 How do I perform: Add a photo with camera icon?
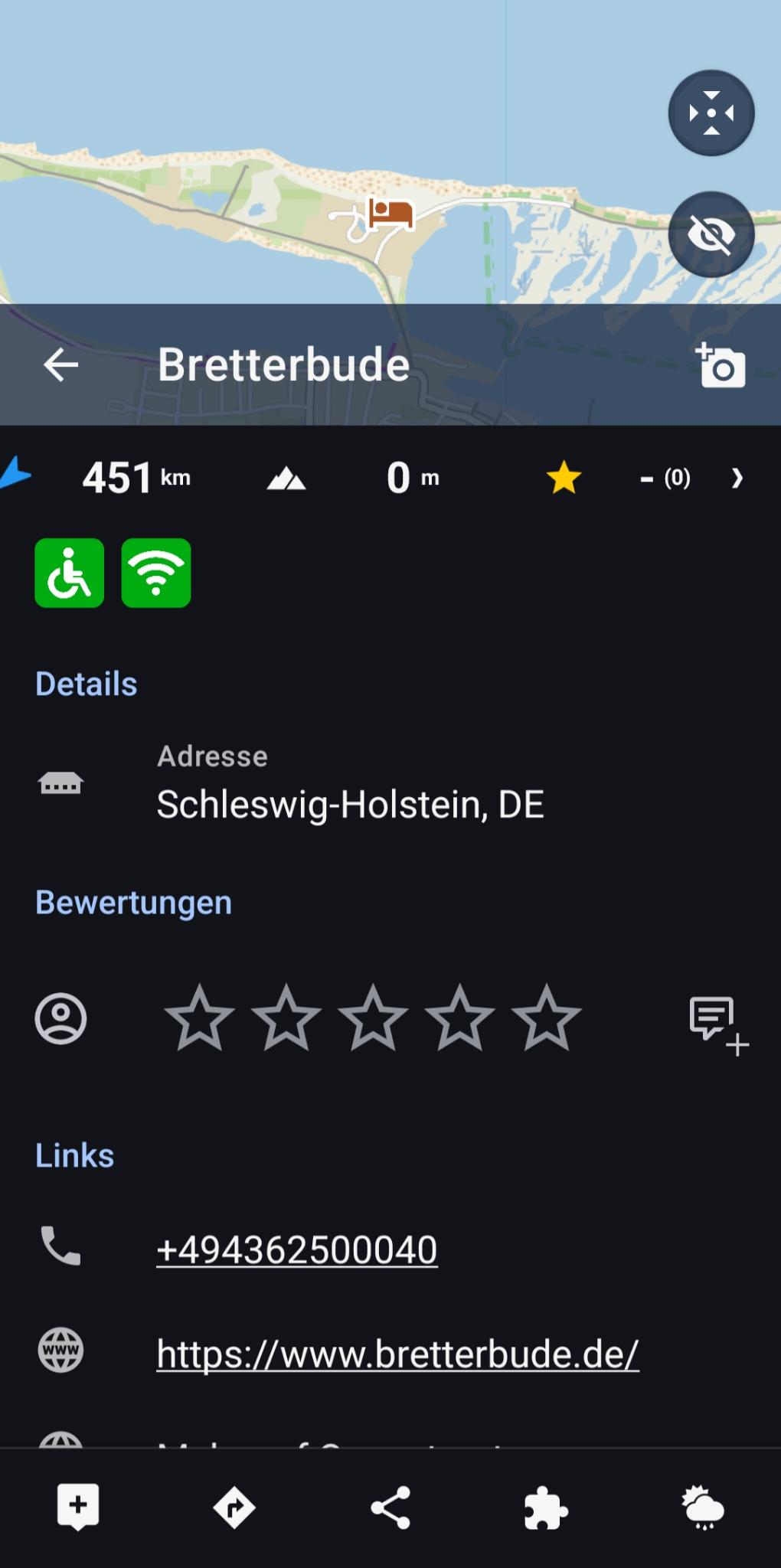[720, 365]
